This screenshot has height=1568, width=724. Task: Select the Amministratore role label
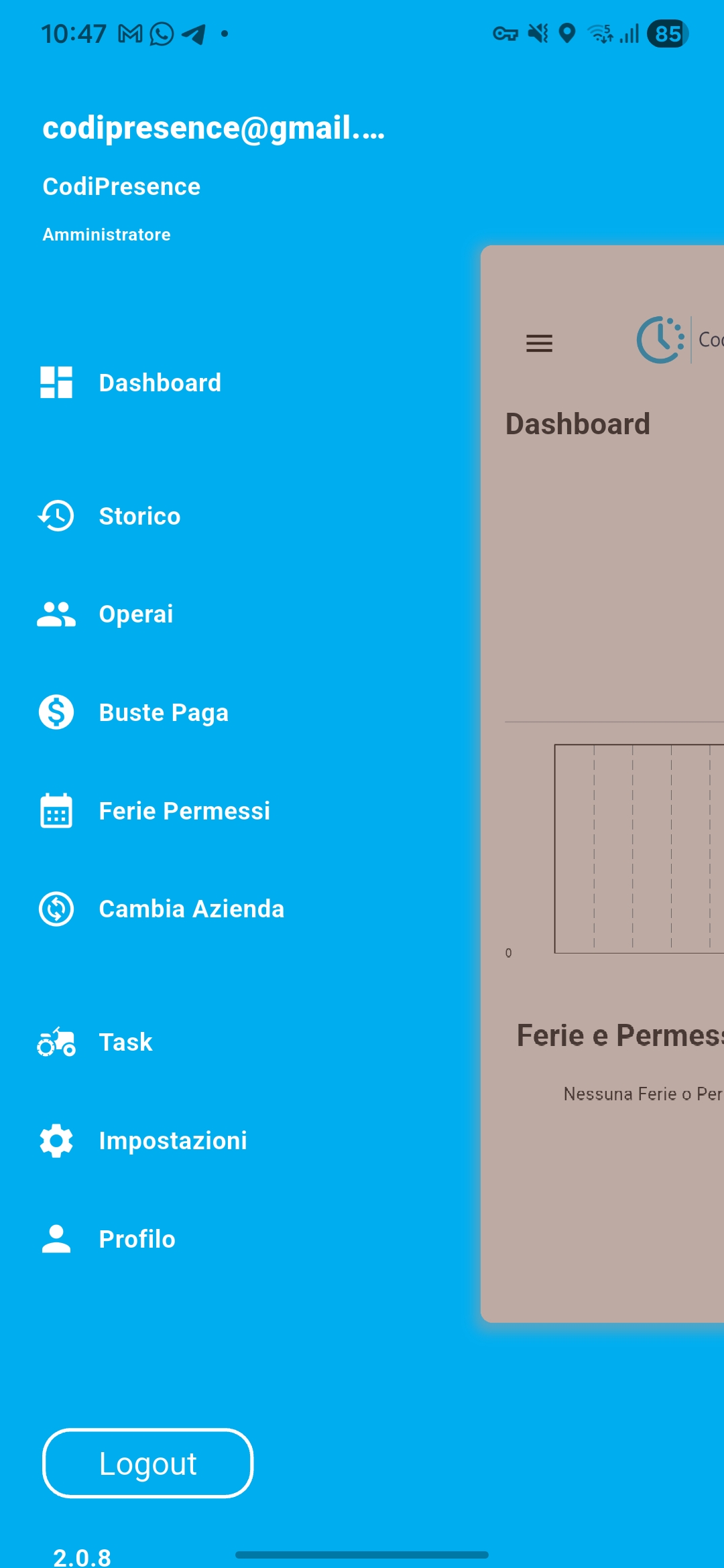106,234
